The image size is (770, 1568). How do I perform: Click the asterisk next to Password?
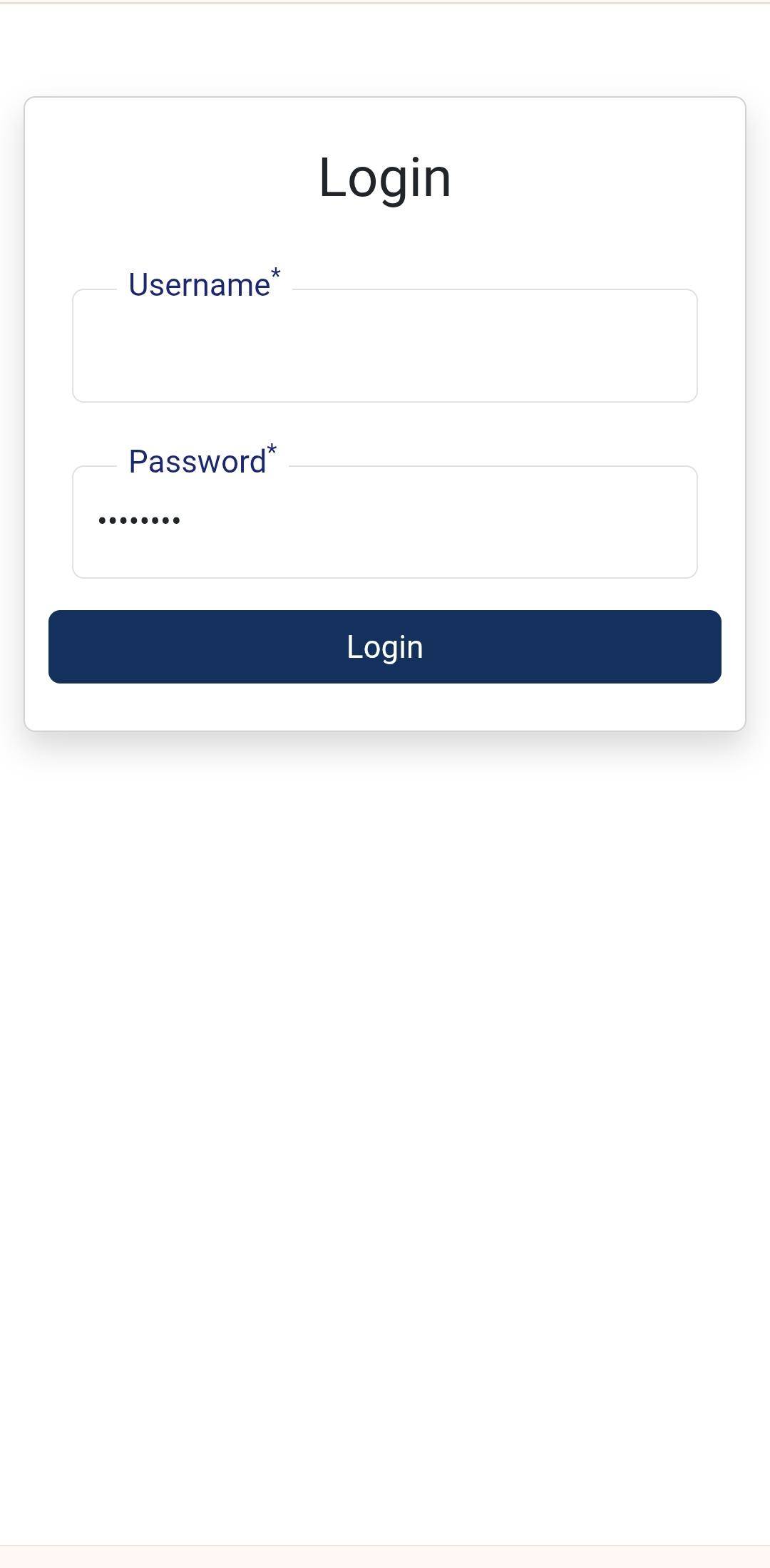[x=272, y=449]
